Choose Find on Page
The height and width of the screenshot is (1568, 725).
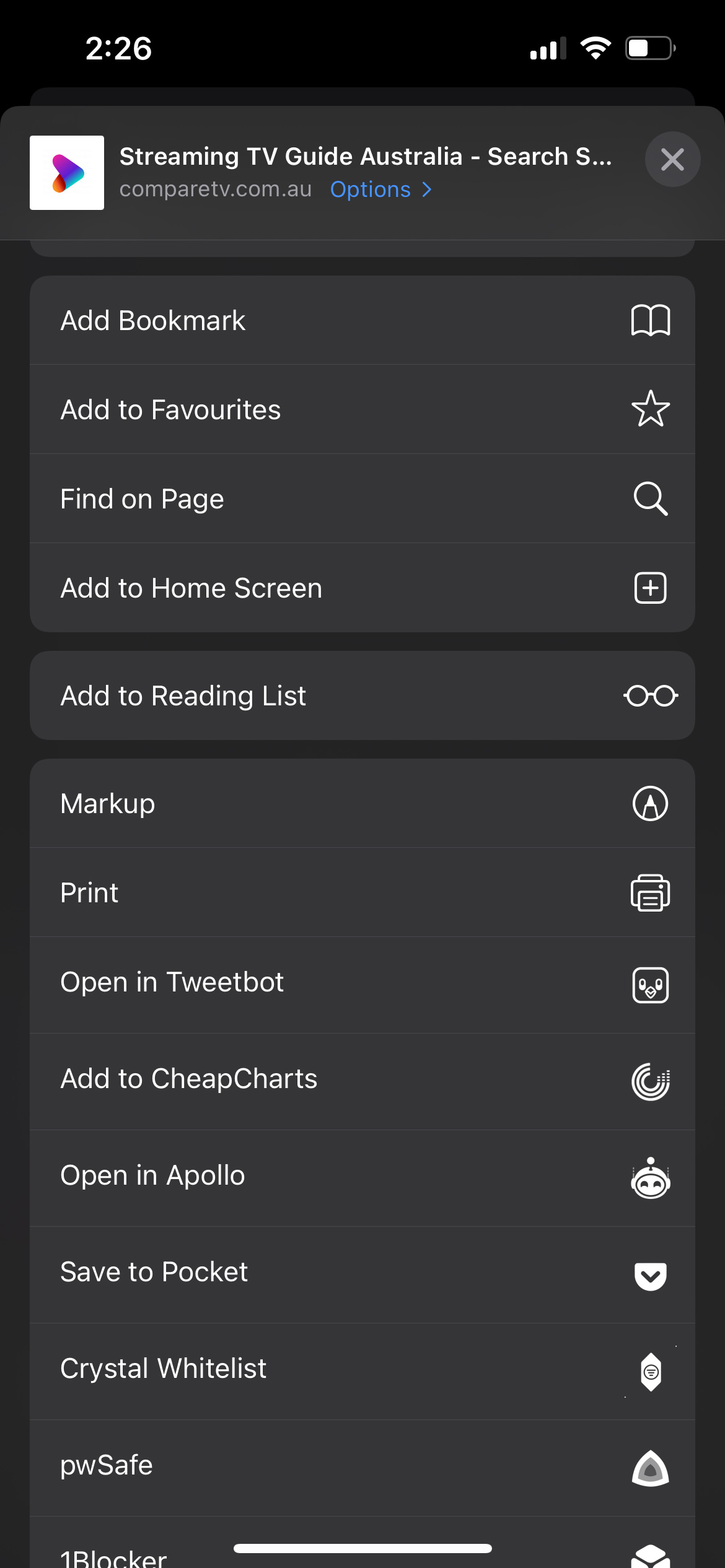(362, 499)
